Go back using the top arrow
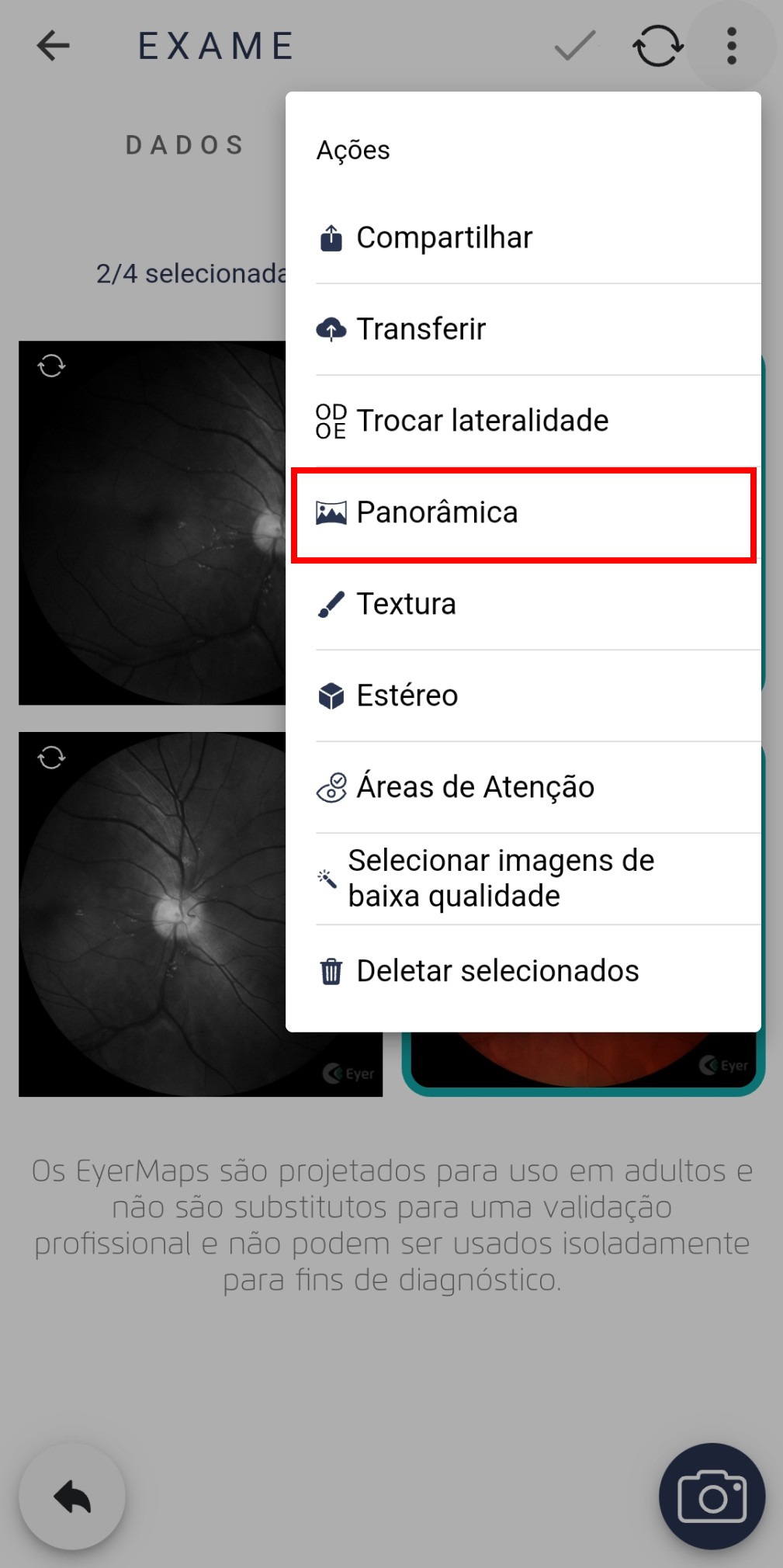 [x=53, y=46]
